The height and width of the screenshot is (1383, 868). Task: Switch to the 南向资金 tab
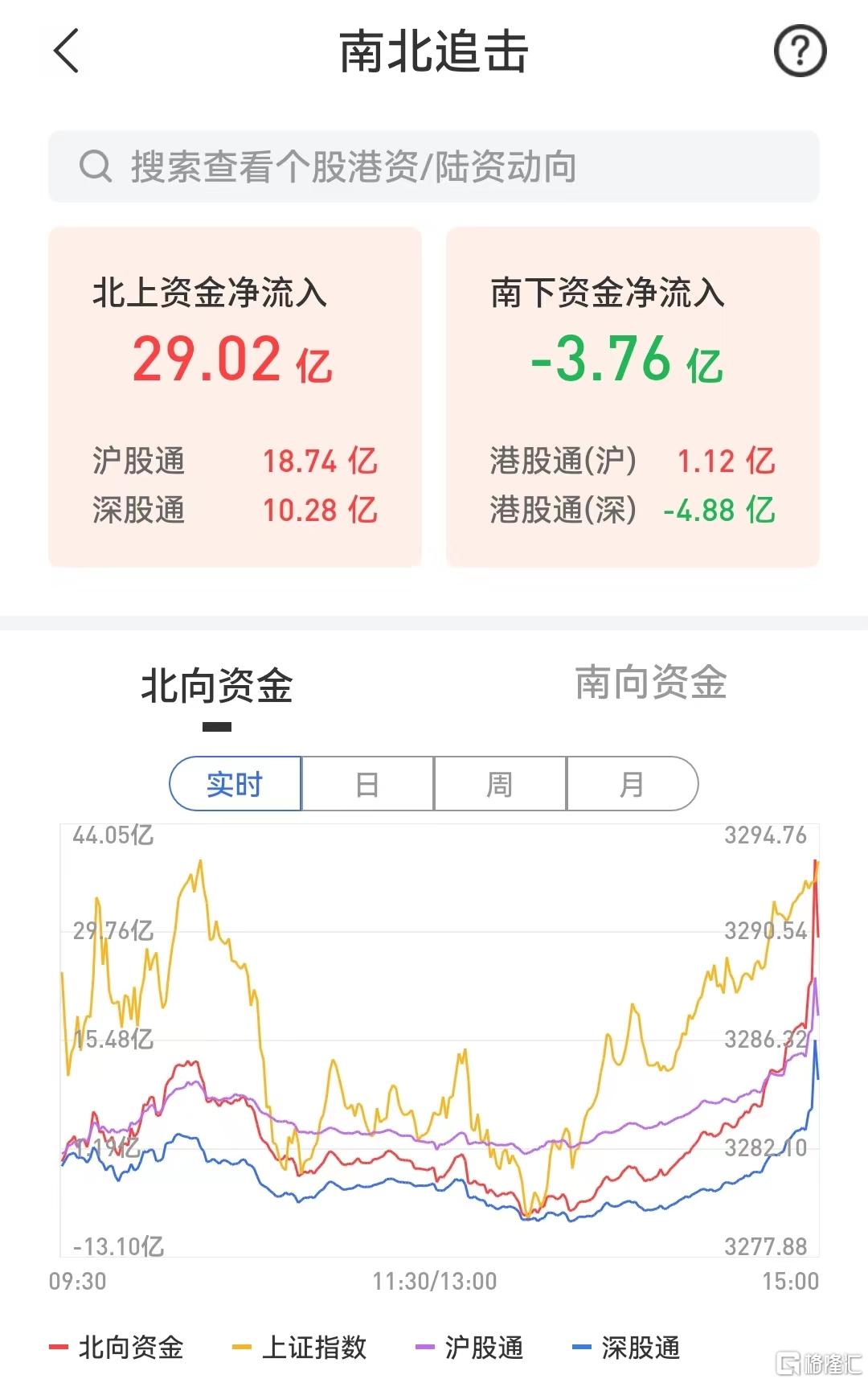point(651,683)
